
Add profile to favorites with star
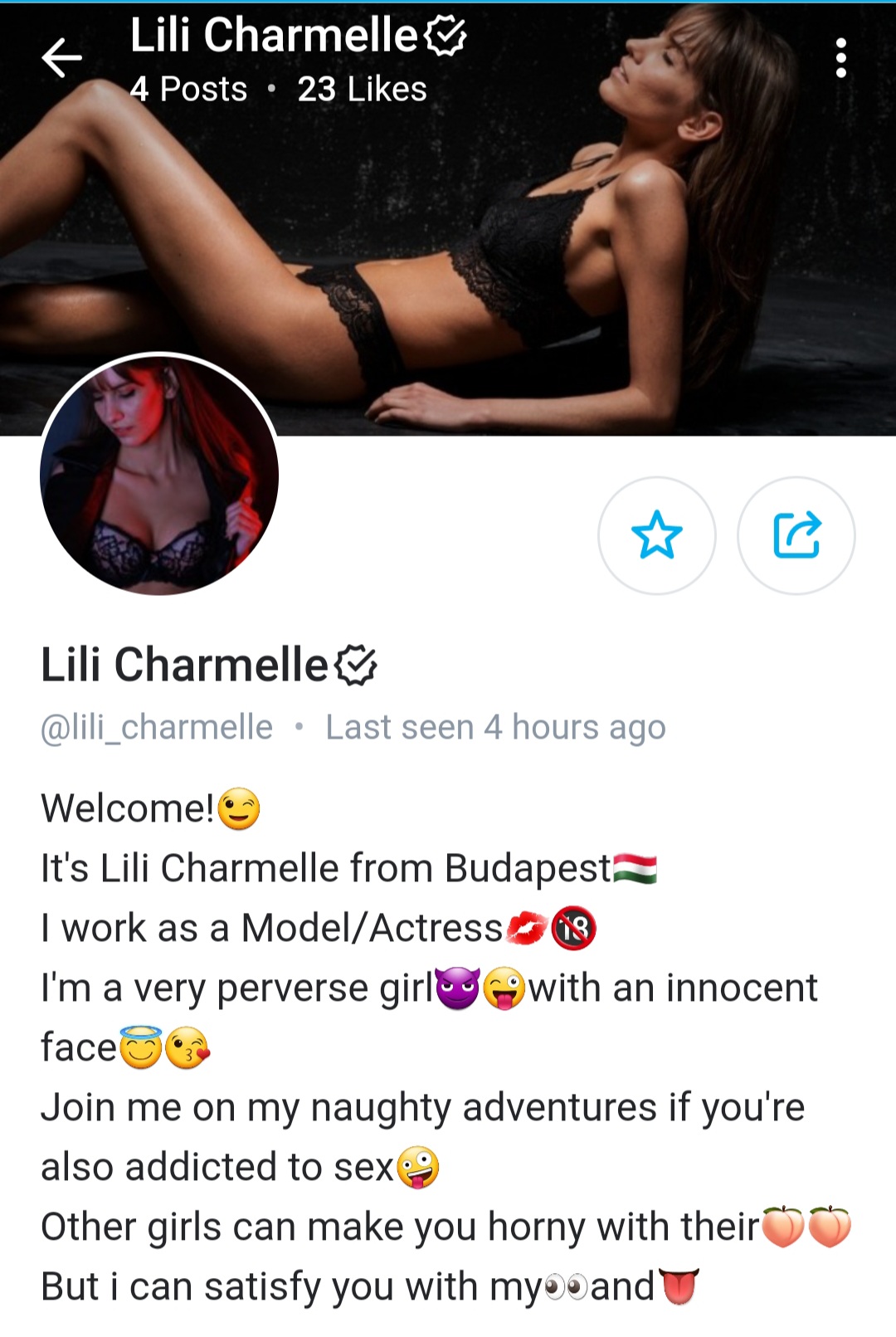[656, 535]
